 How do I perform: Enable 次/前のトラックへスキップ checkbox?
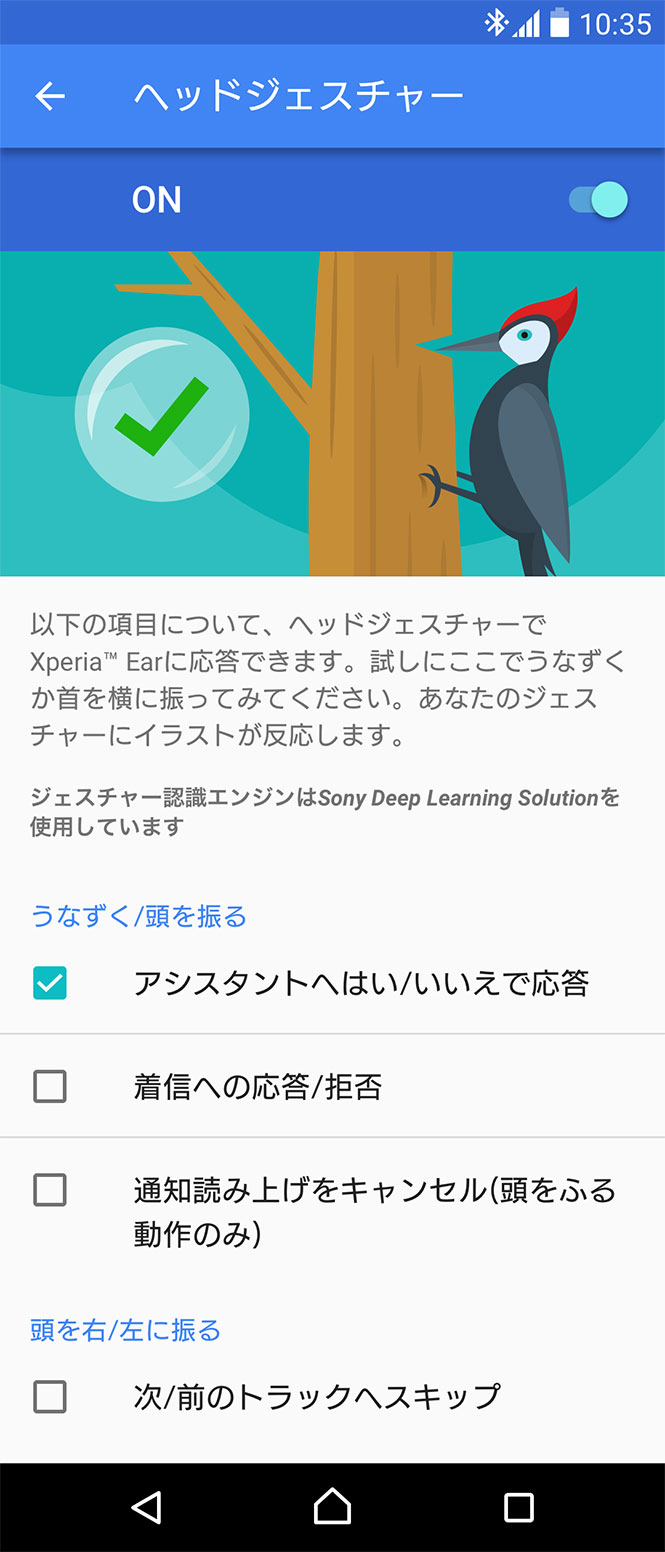click(50, 1396)
